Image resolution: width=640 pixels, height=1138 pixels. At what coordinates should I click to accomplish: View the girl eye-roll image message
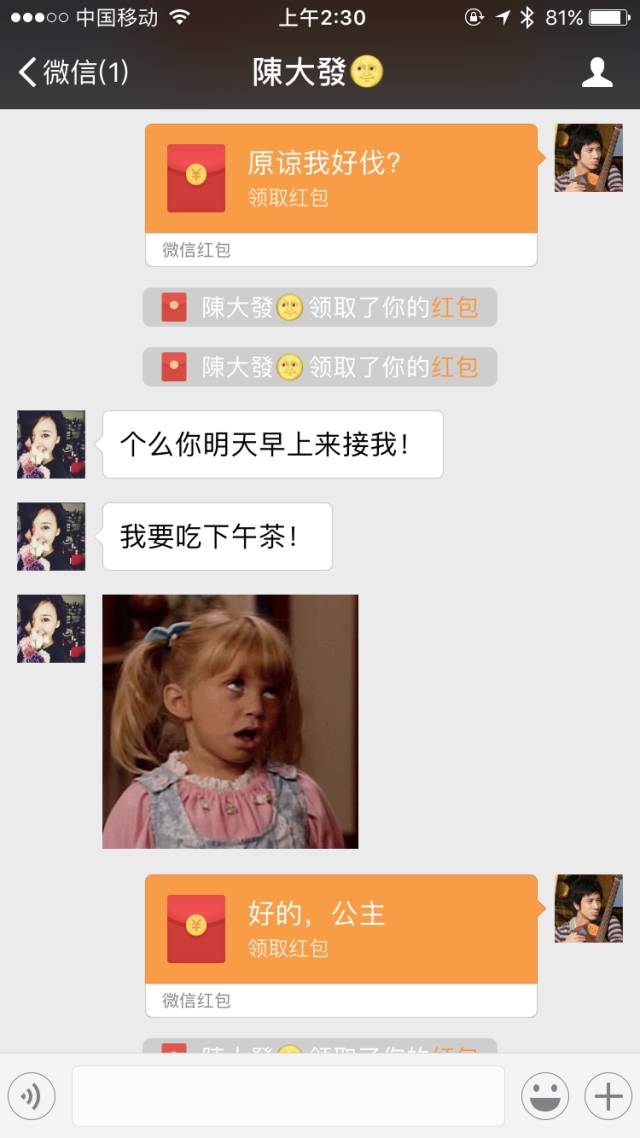pyautogui.click(x=230, y=721)
